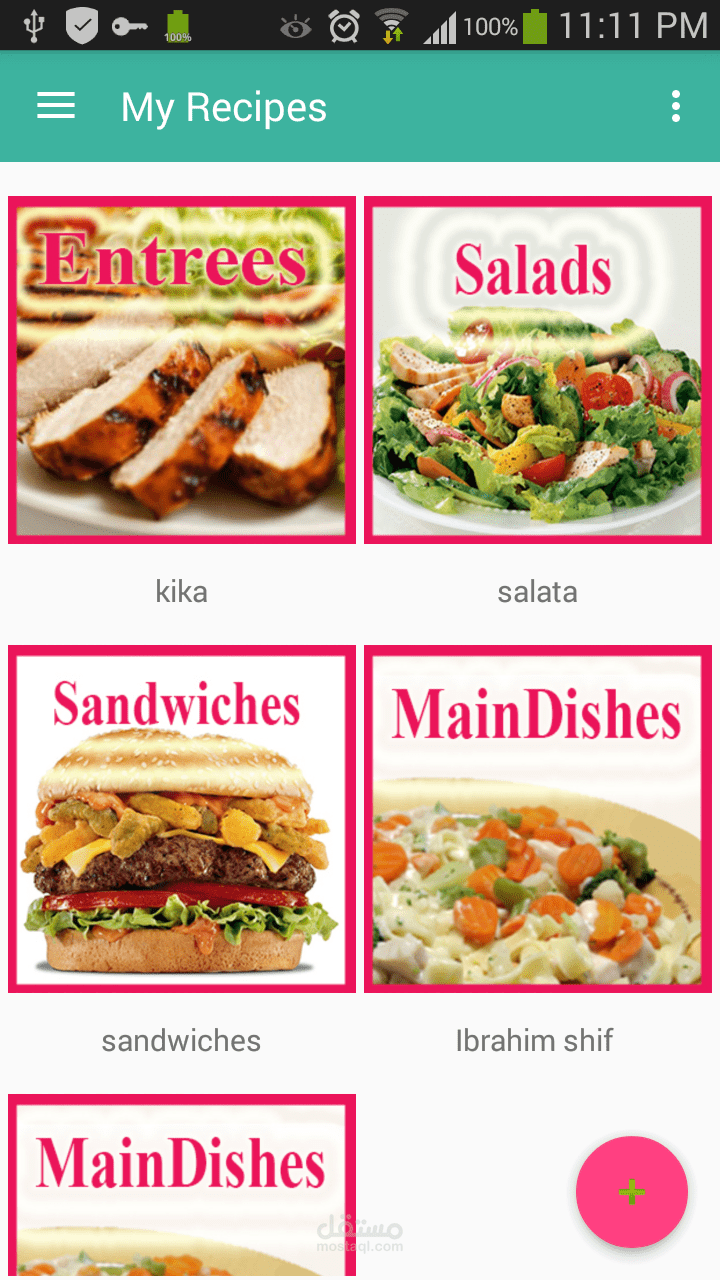Viewport: 720px width, 1280px height.
Task: Open the hamburger drawer menu
Action: (56, 106)
